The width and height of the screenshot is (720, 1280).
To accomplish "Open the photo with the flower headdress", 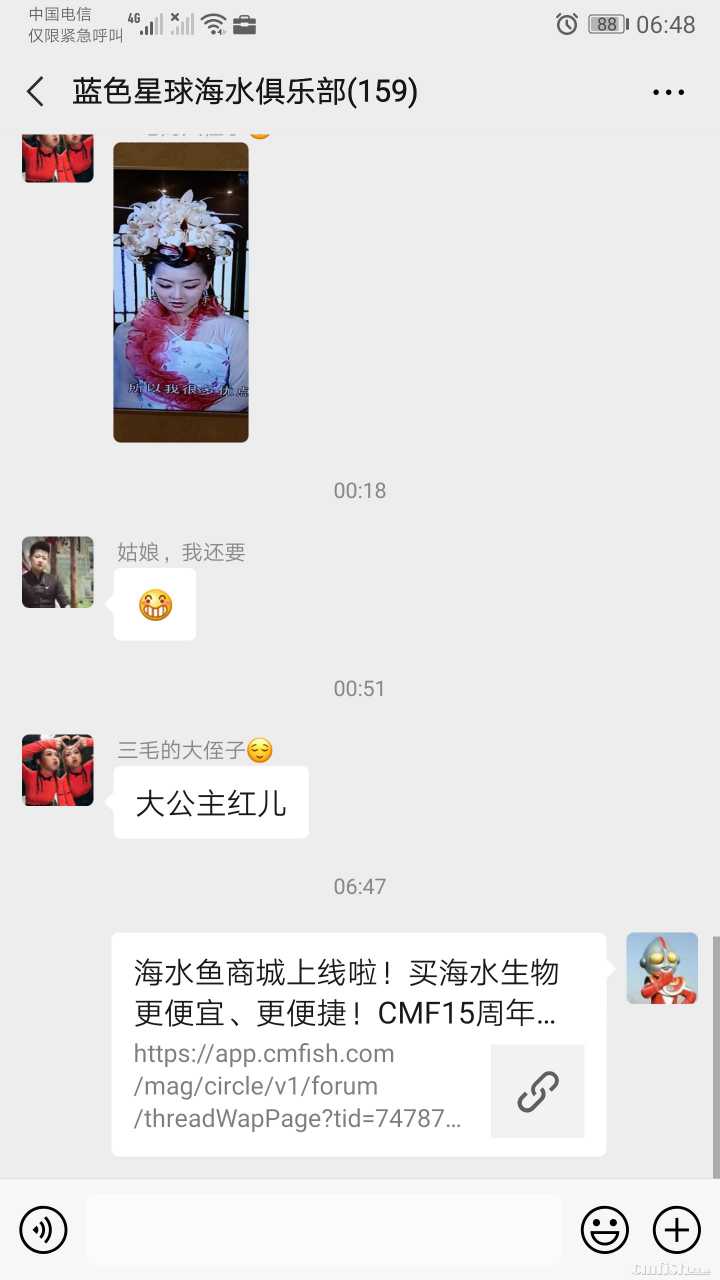I will [x=181, y=292].
